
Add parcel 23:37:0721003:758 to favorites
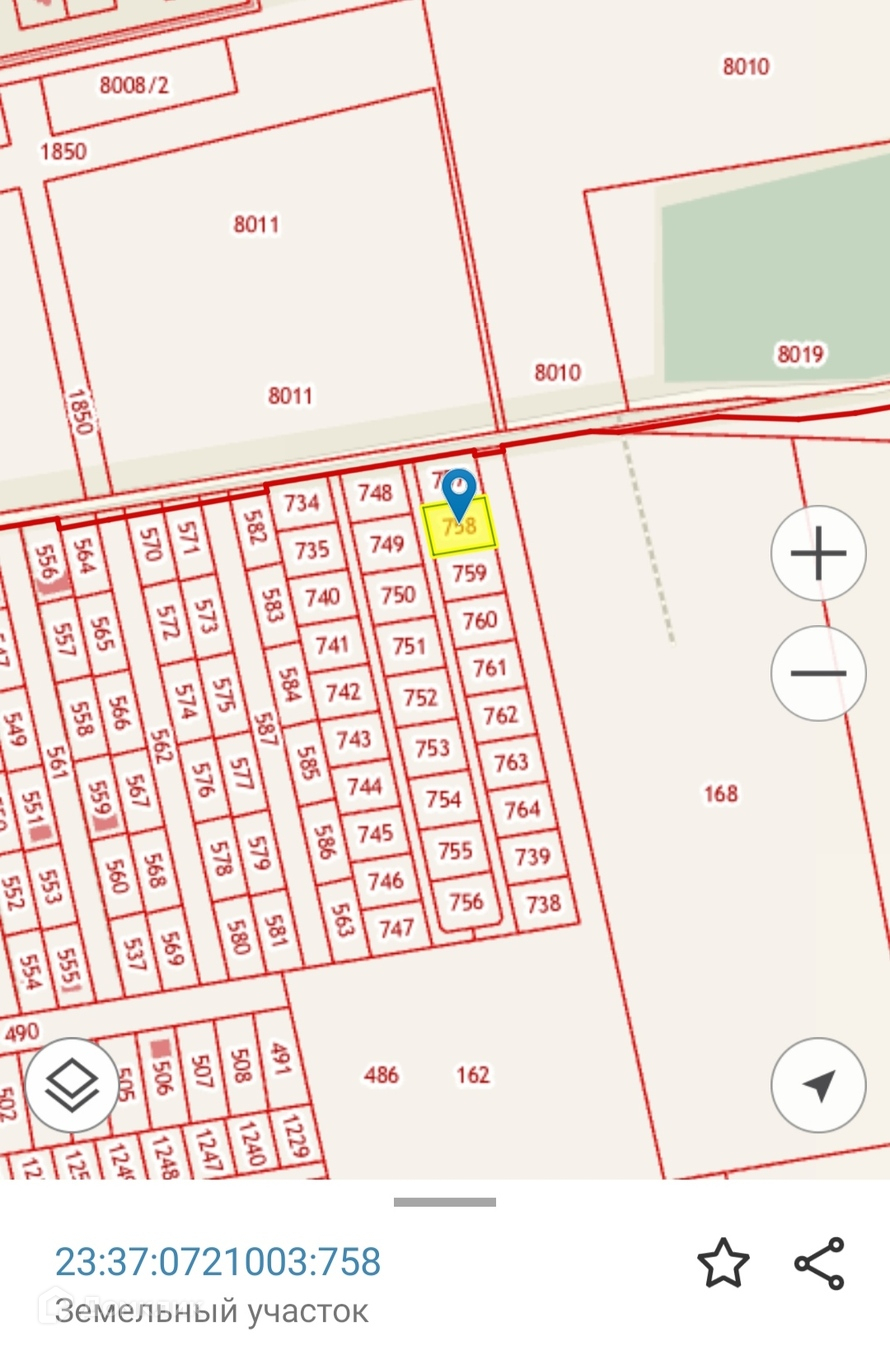point(723,1263)
